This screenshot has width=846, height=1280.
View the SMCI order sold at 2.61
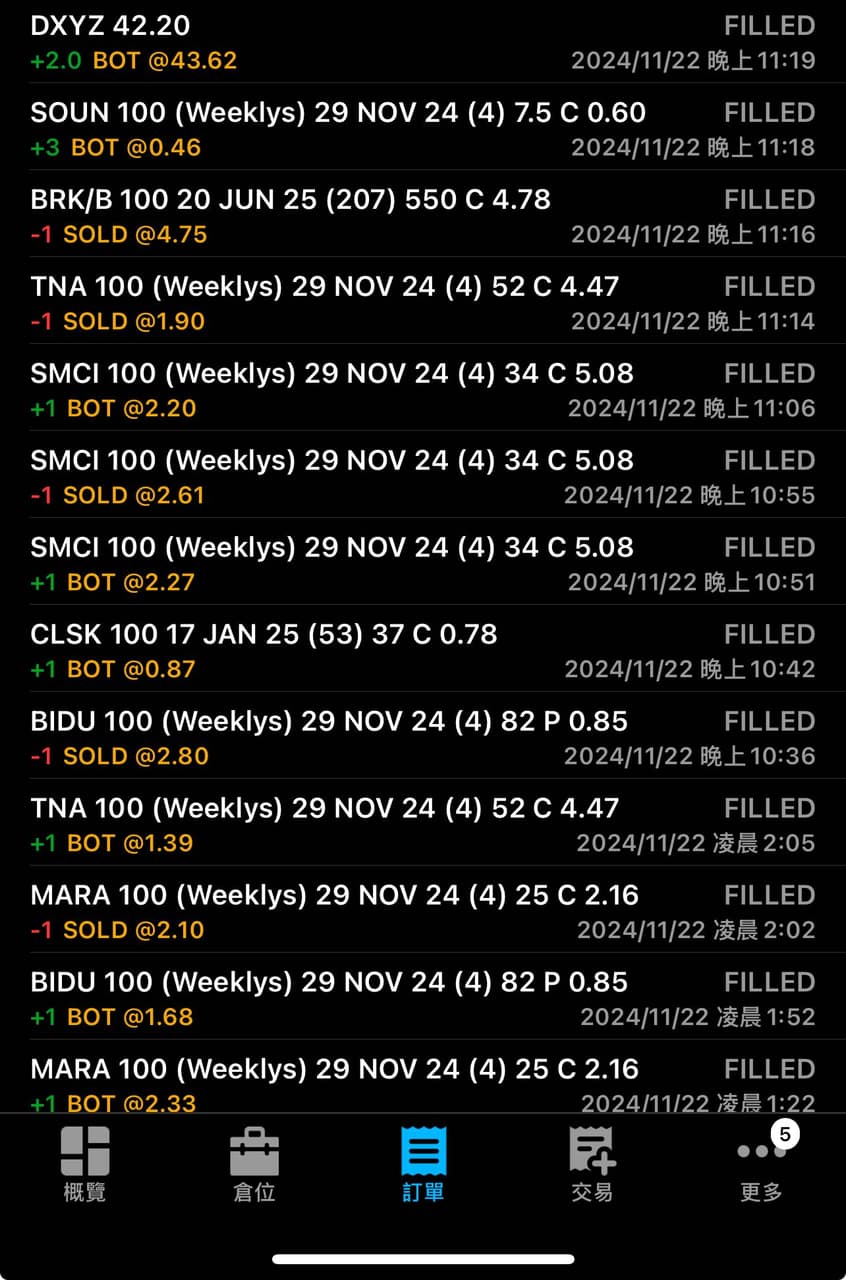click(423, 477)
